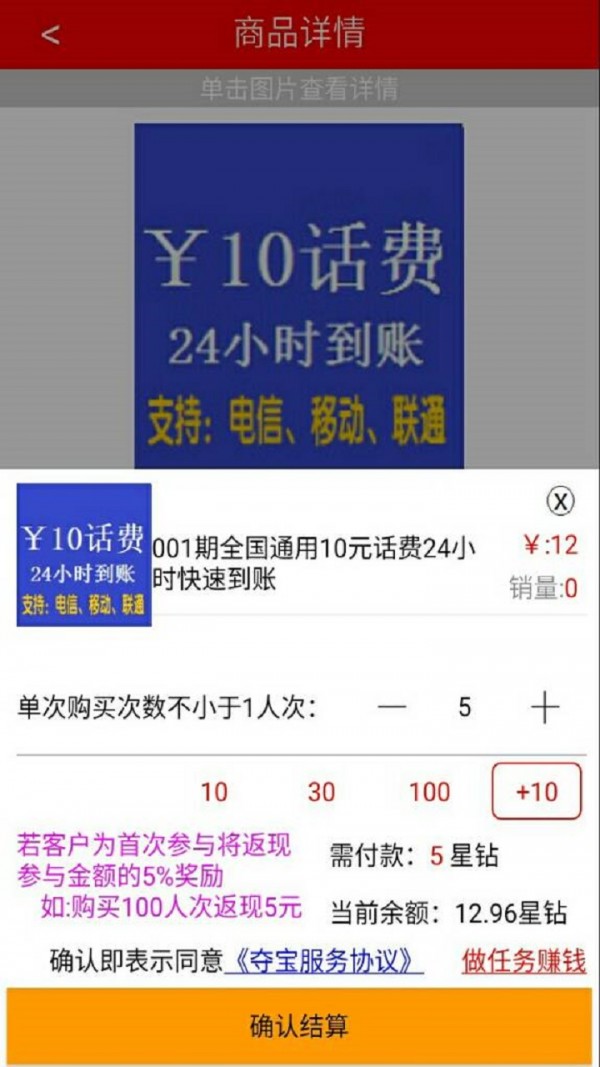Tap the +10 button

coord(536,791)
